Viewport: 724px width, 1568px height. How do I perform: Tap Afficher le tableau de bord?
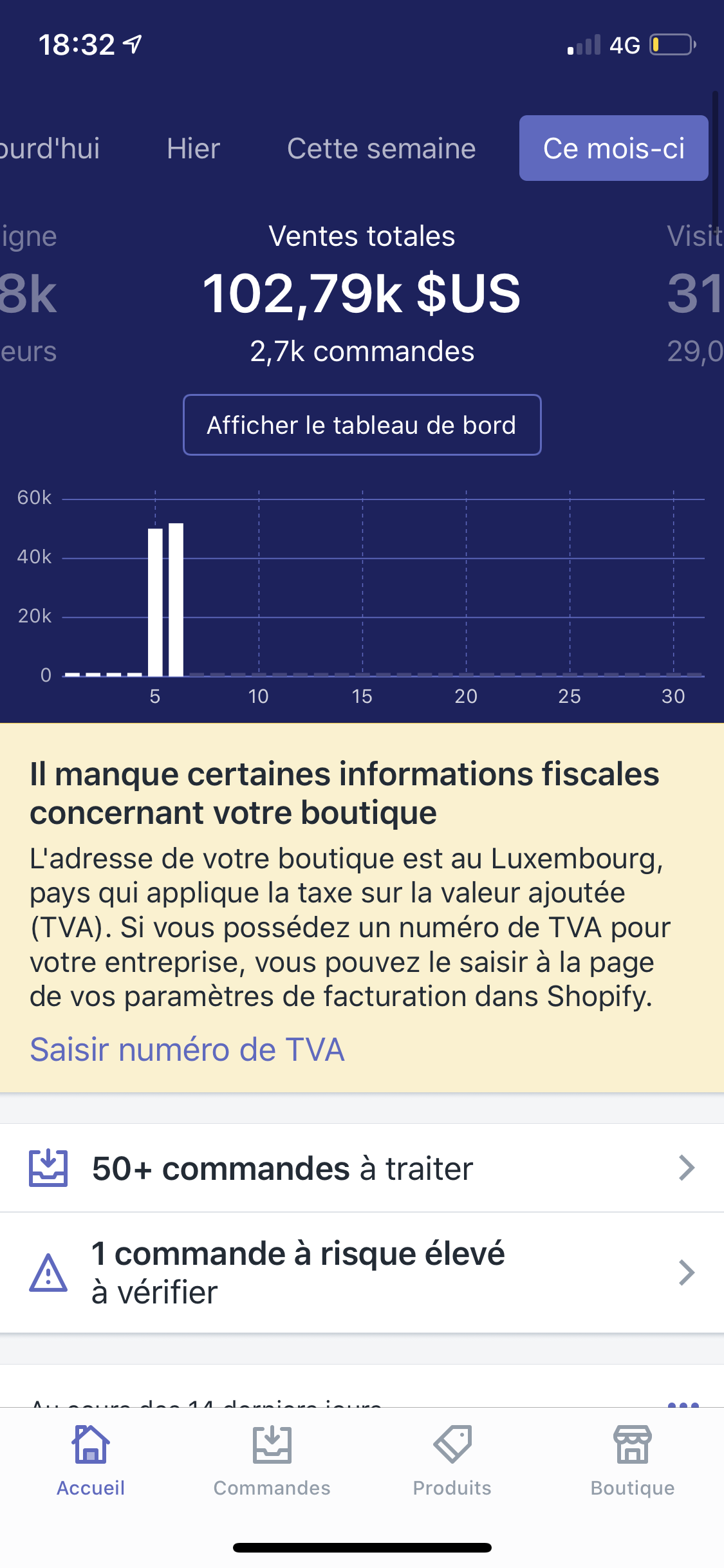coord(362,425)
